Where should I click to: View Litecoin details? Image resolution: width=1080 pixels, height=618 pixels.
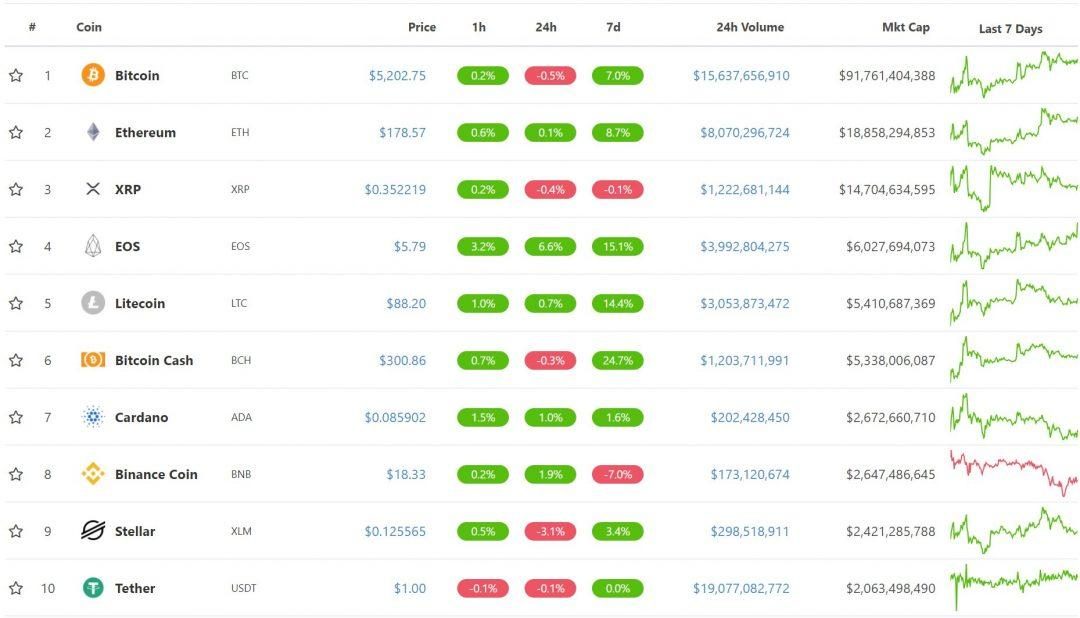pyautogui.click(x=139, y=303)
